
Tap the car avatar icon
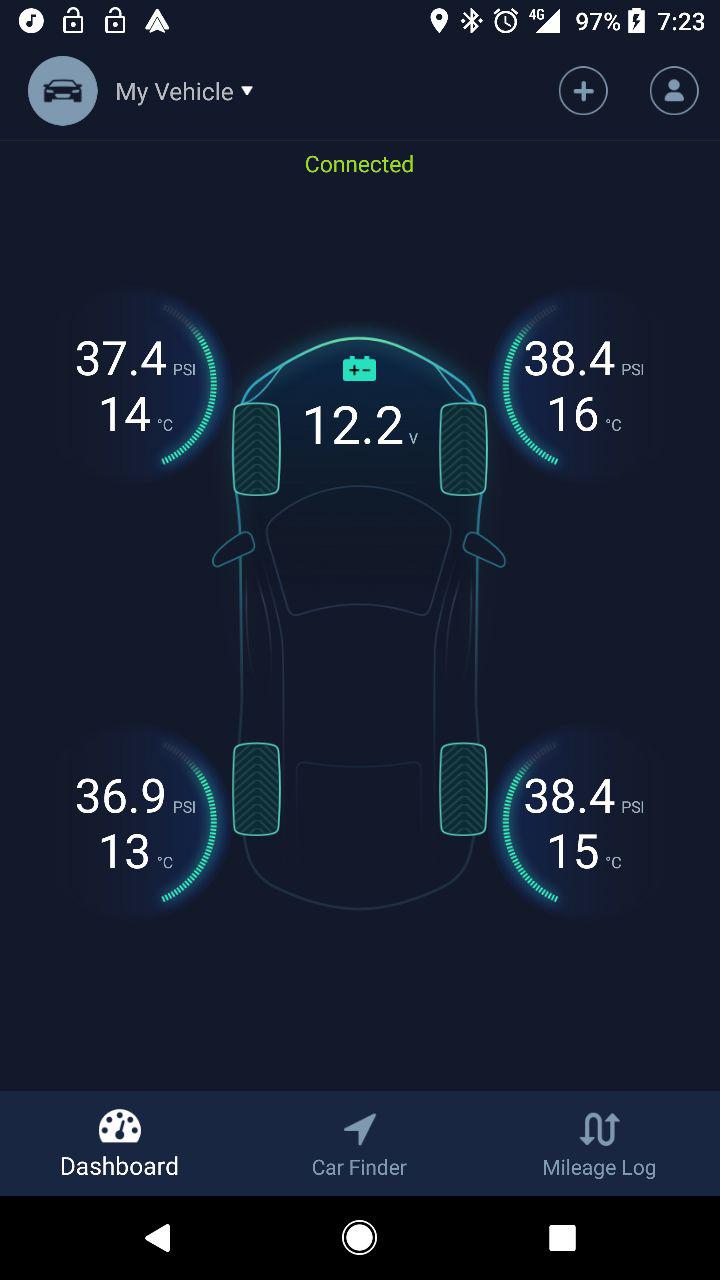[63, 91]
